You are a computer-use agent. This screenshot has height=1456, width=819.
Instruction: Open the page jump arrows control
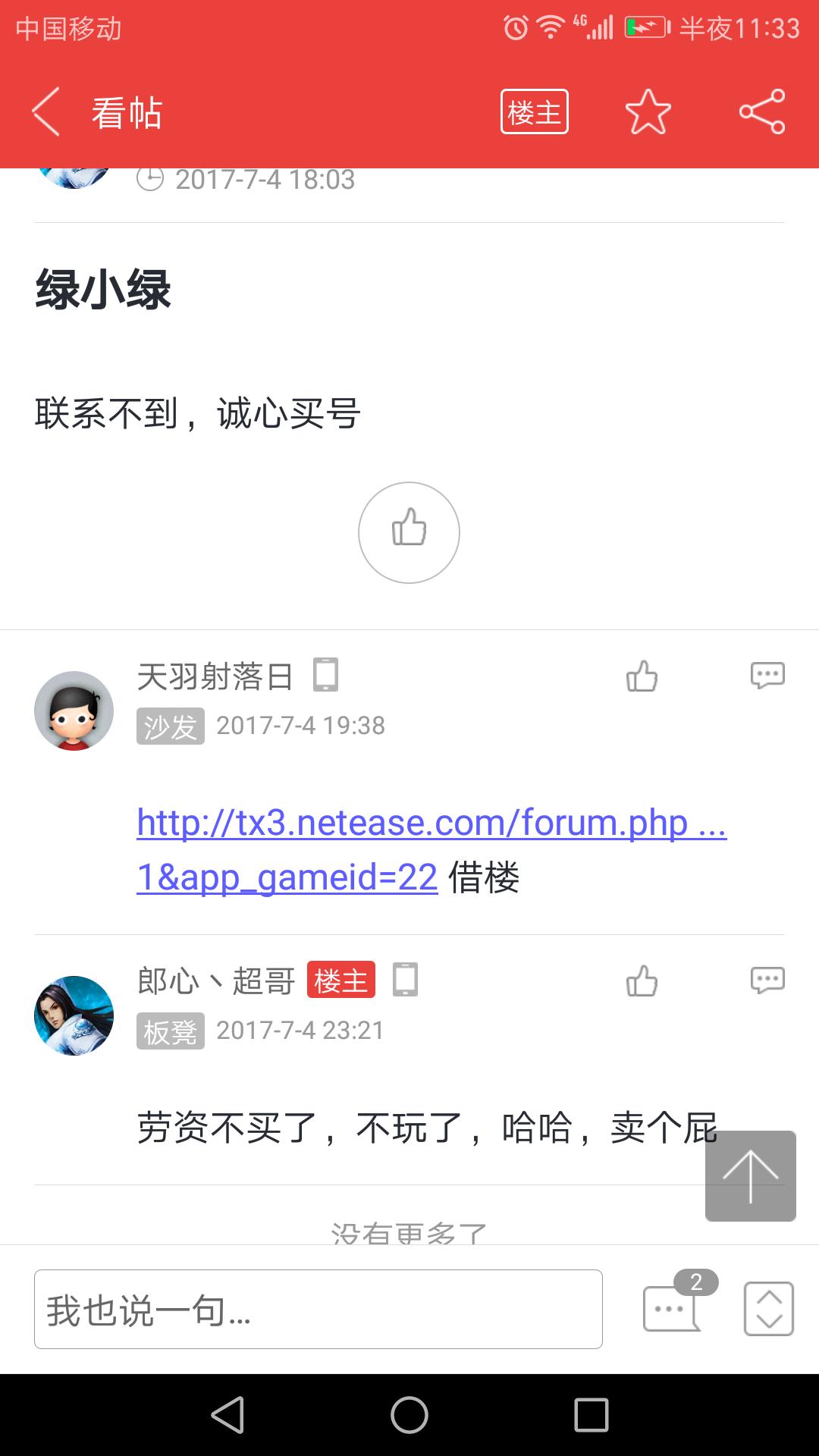tap(768, 1309)
